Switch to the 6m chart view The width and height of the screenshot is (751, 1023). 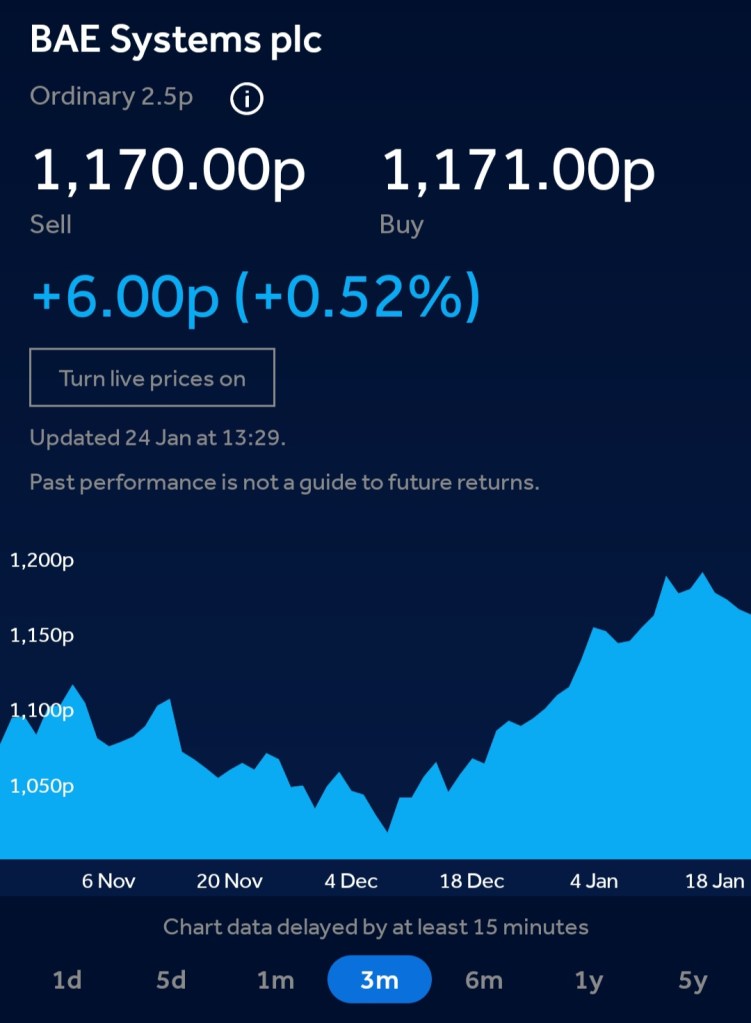[x=484, y=980]
